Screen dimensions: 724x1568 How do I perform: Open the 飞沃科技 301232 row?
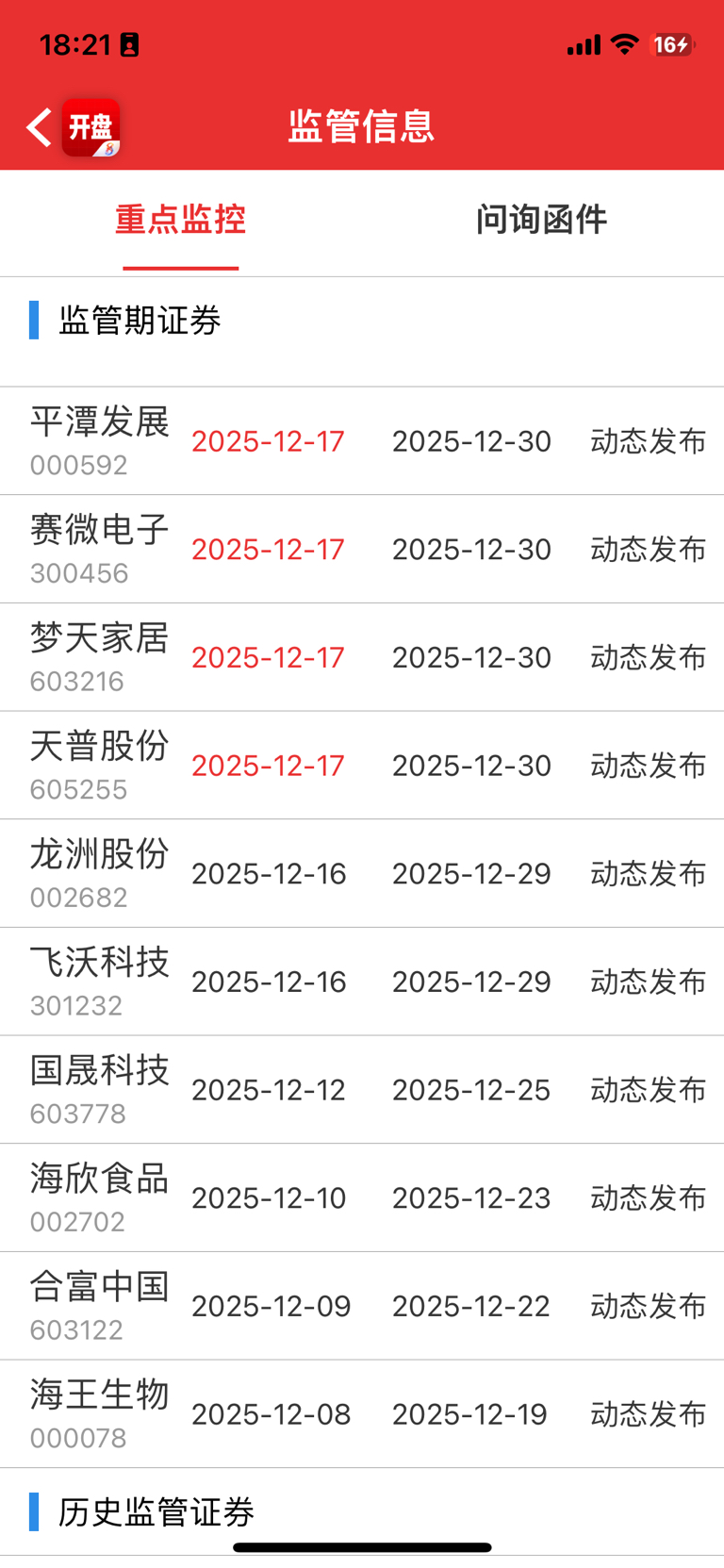click(362, 982)
